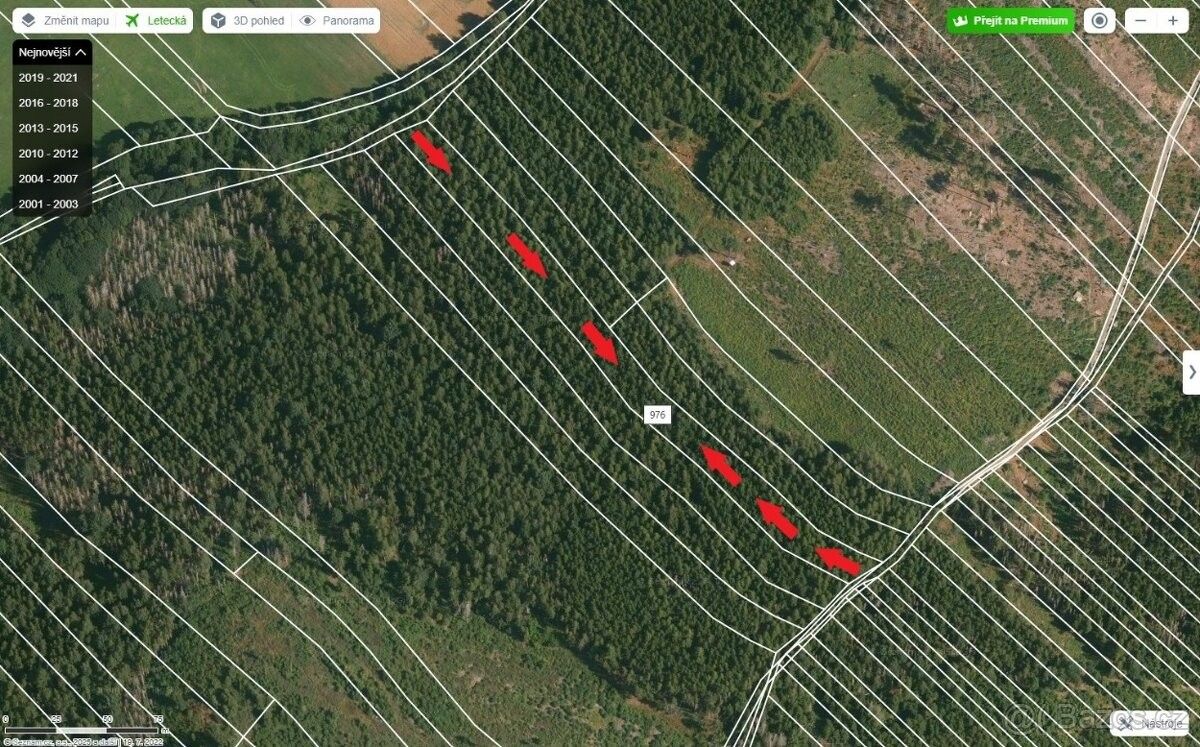This screenshot has height=747, width=1200.
Task: Choose 2019 - 2021 imagery
Action: coord(48,77)
